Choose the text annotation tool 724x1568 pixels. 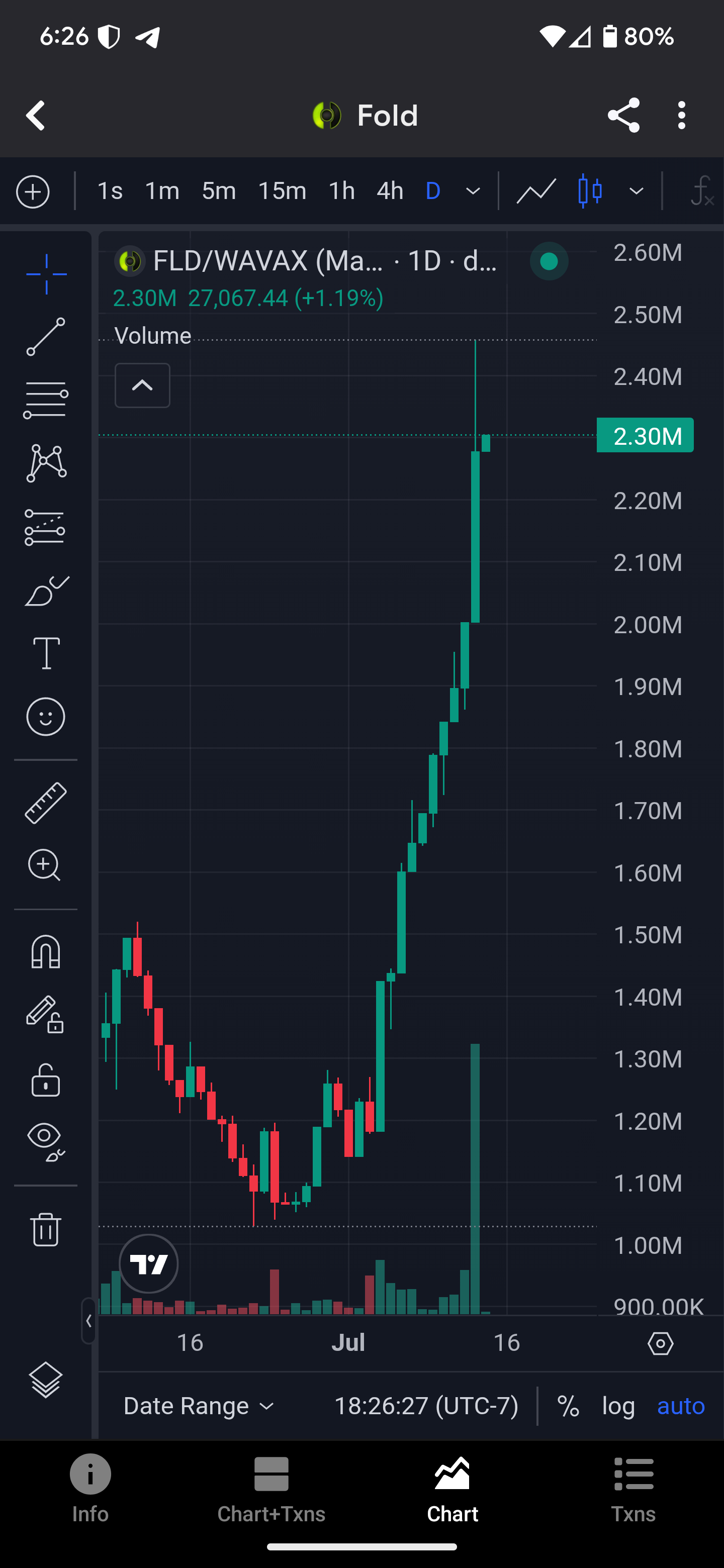46,653
